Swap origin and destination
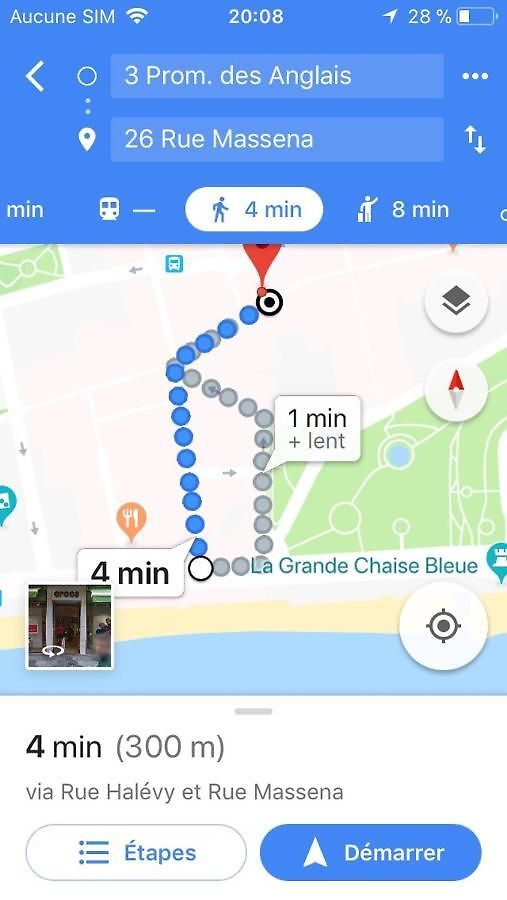The height and width of the screenshot is (900, 507). coord(475,139)
